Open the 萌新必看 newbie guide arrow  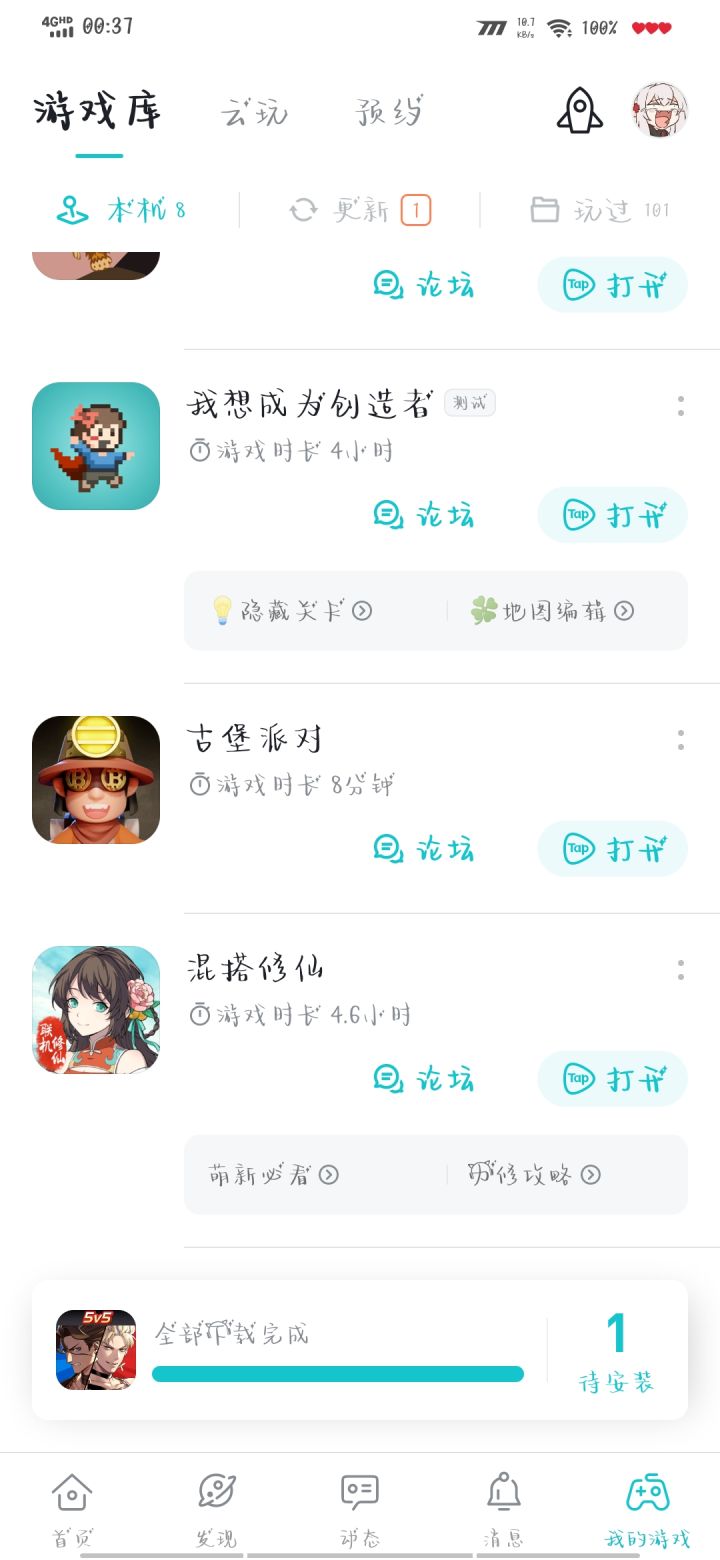[329, 1175]
